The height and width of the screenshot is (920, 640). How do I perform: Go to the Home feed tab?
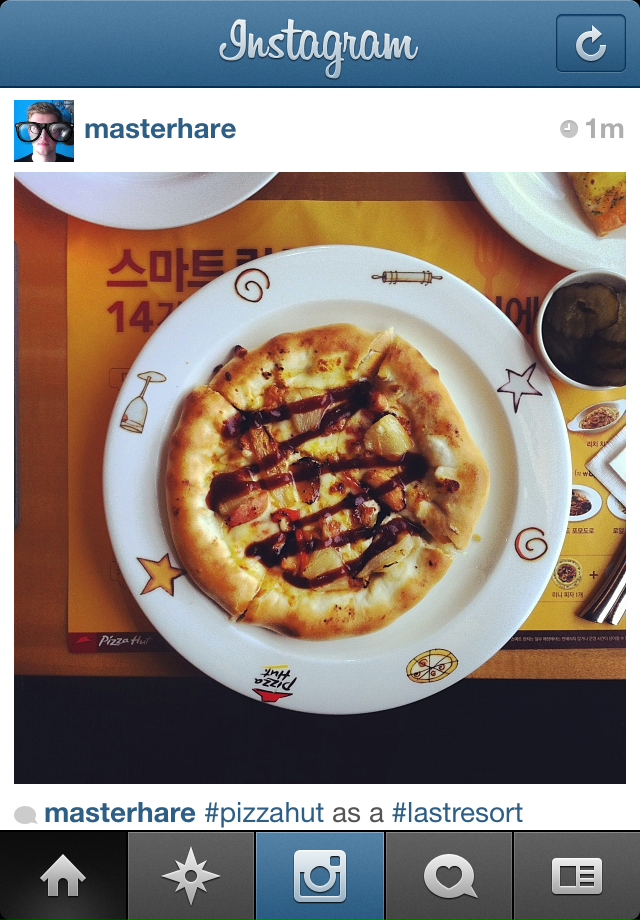coord(64,877)
